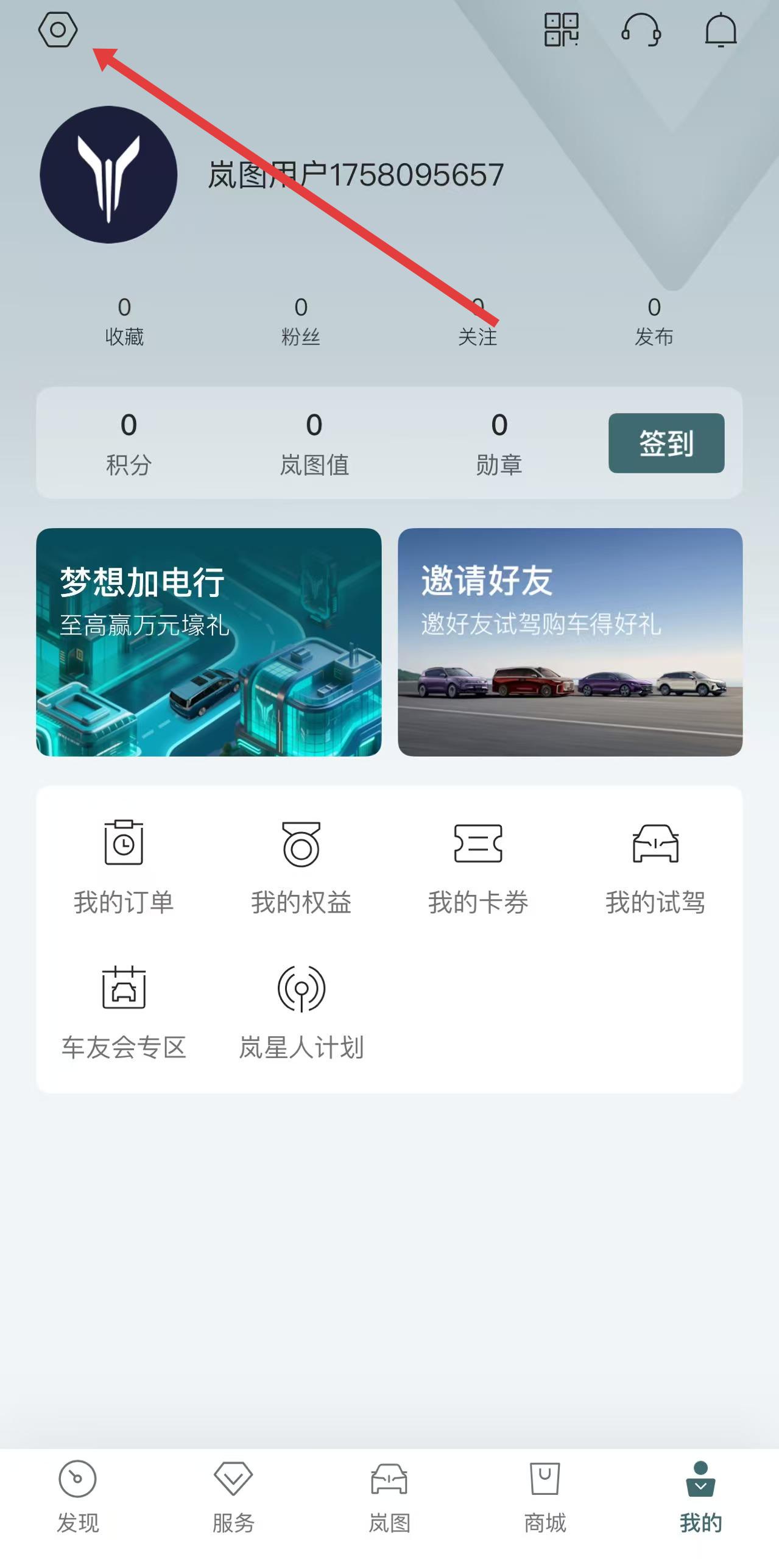779x1568 pixels.
Task: View 积分 points balance
Action: [129, 443]
